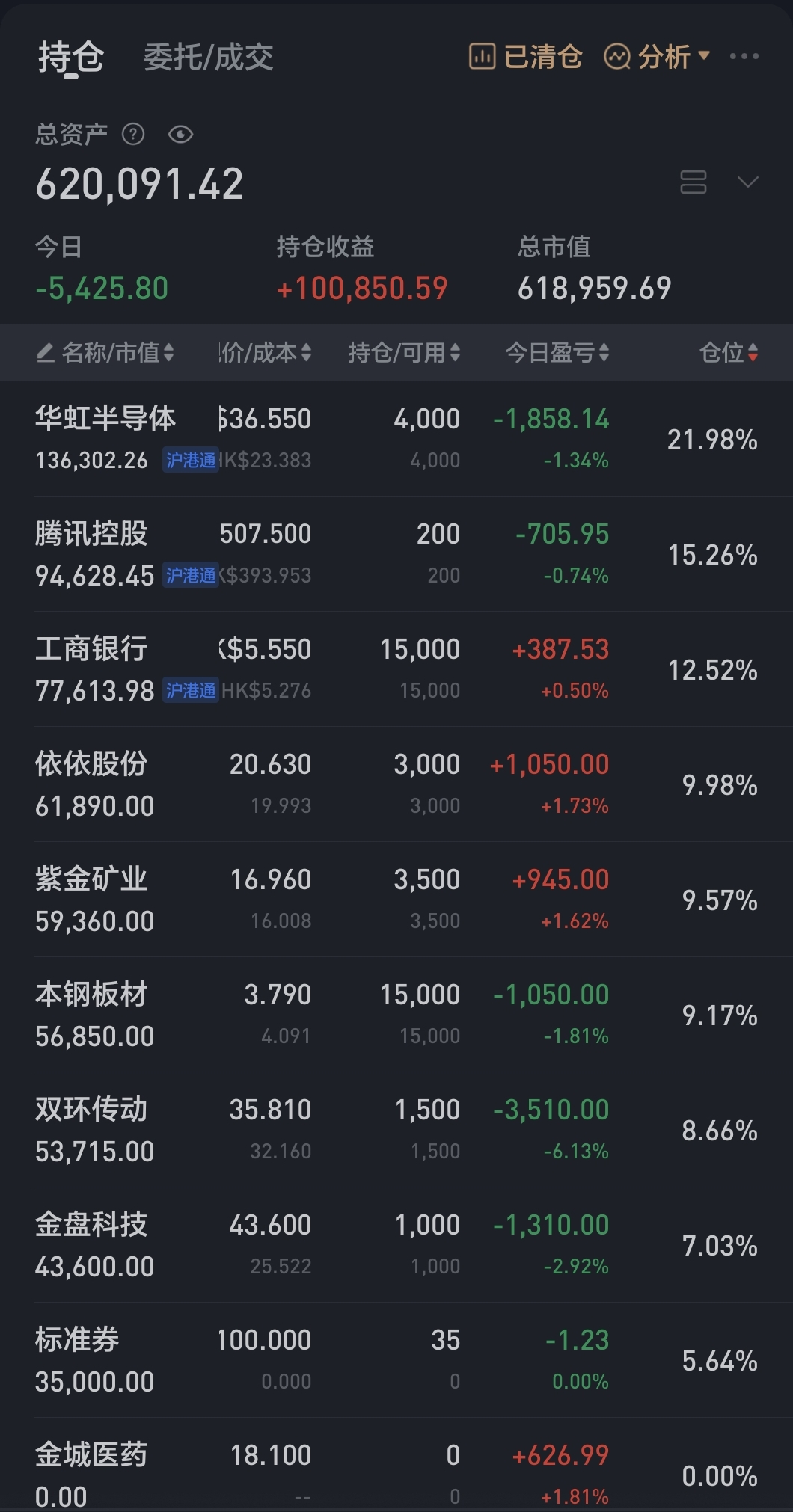
Task: Open the three-dot overflow menu
Action: 744,57
